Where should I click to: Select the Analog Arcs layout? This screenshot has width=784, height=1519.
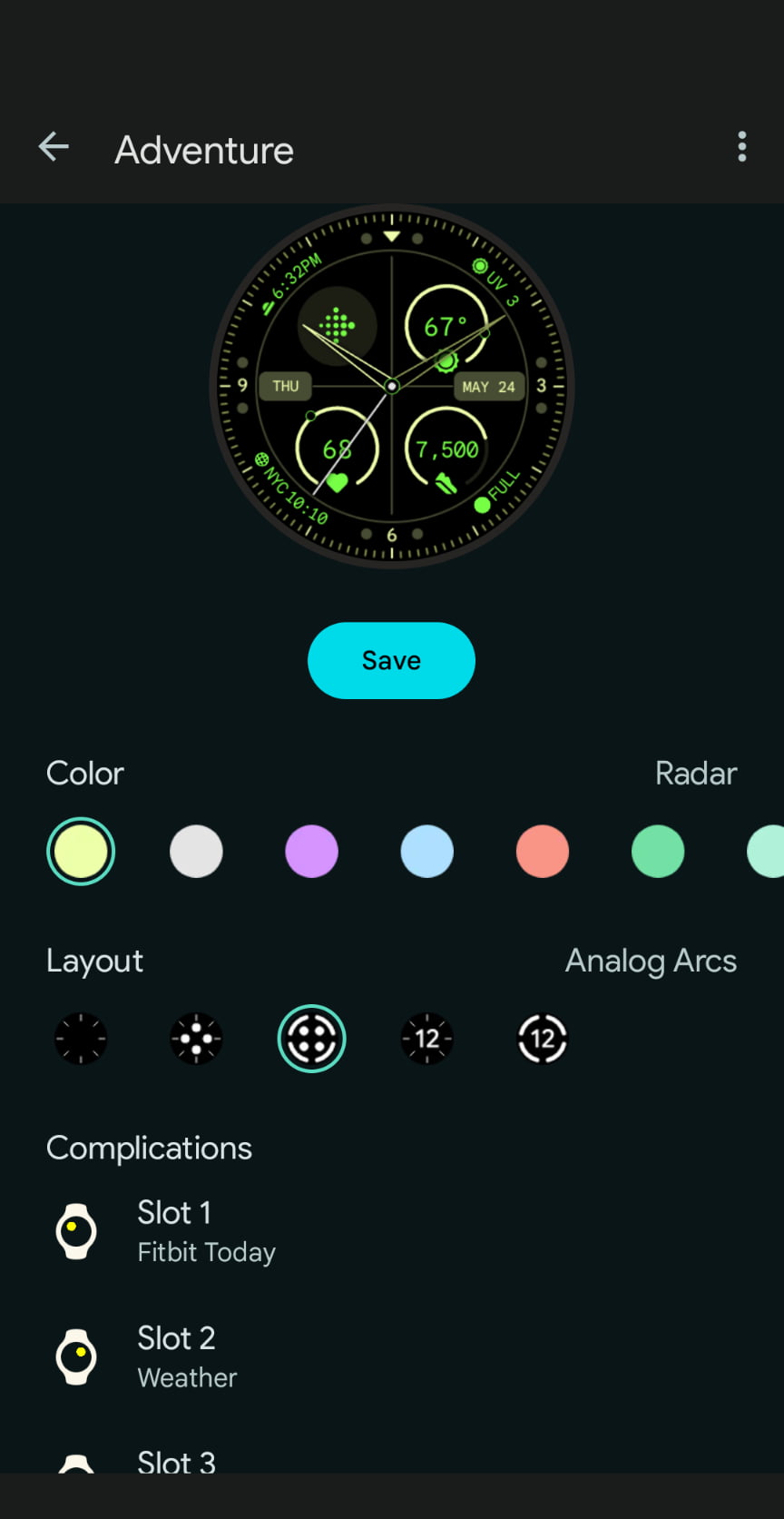(x=311, y=1039)
